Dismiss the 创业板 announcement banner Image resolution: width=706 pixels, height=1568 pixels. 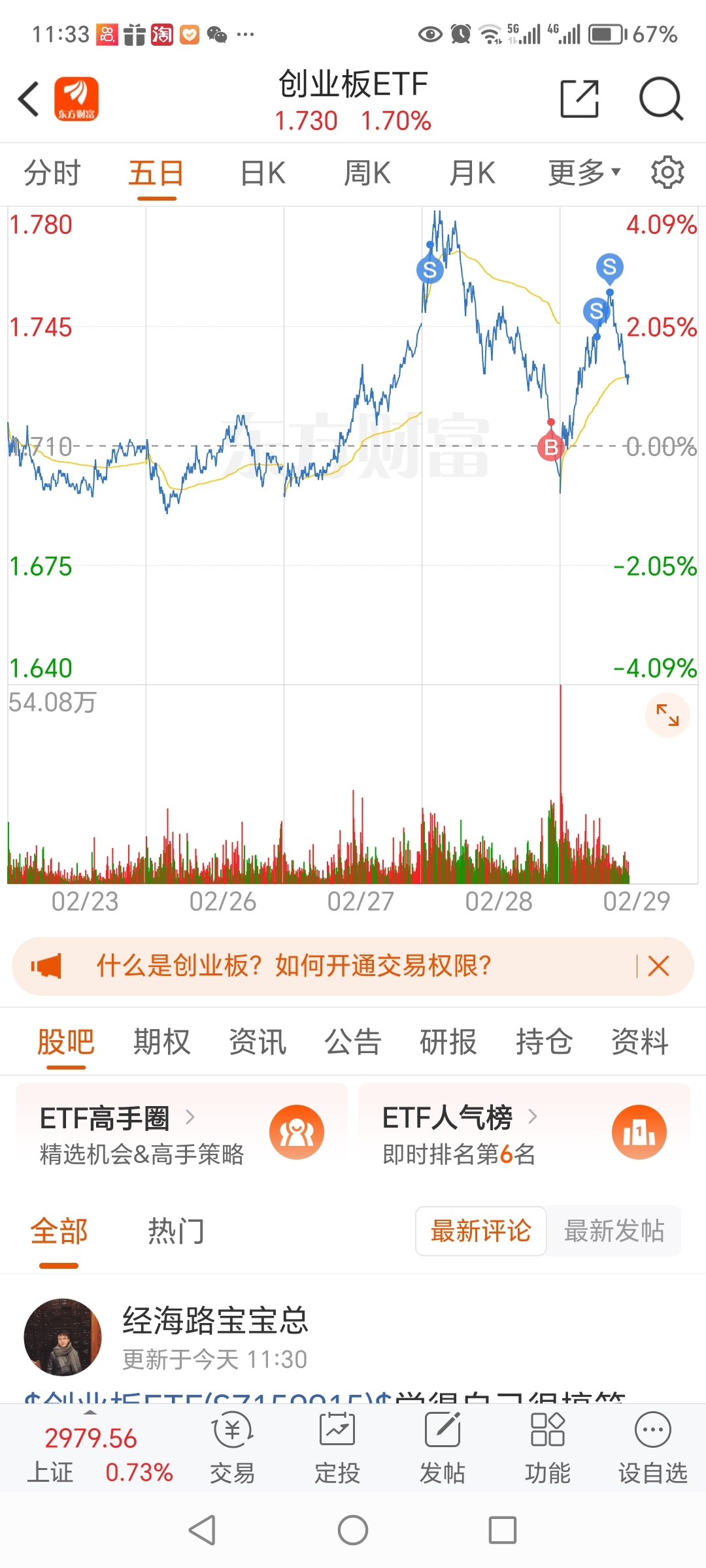pyautogui.click(x=658, y=966)
